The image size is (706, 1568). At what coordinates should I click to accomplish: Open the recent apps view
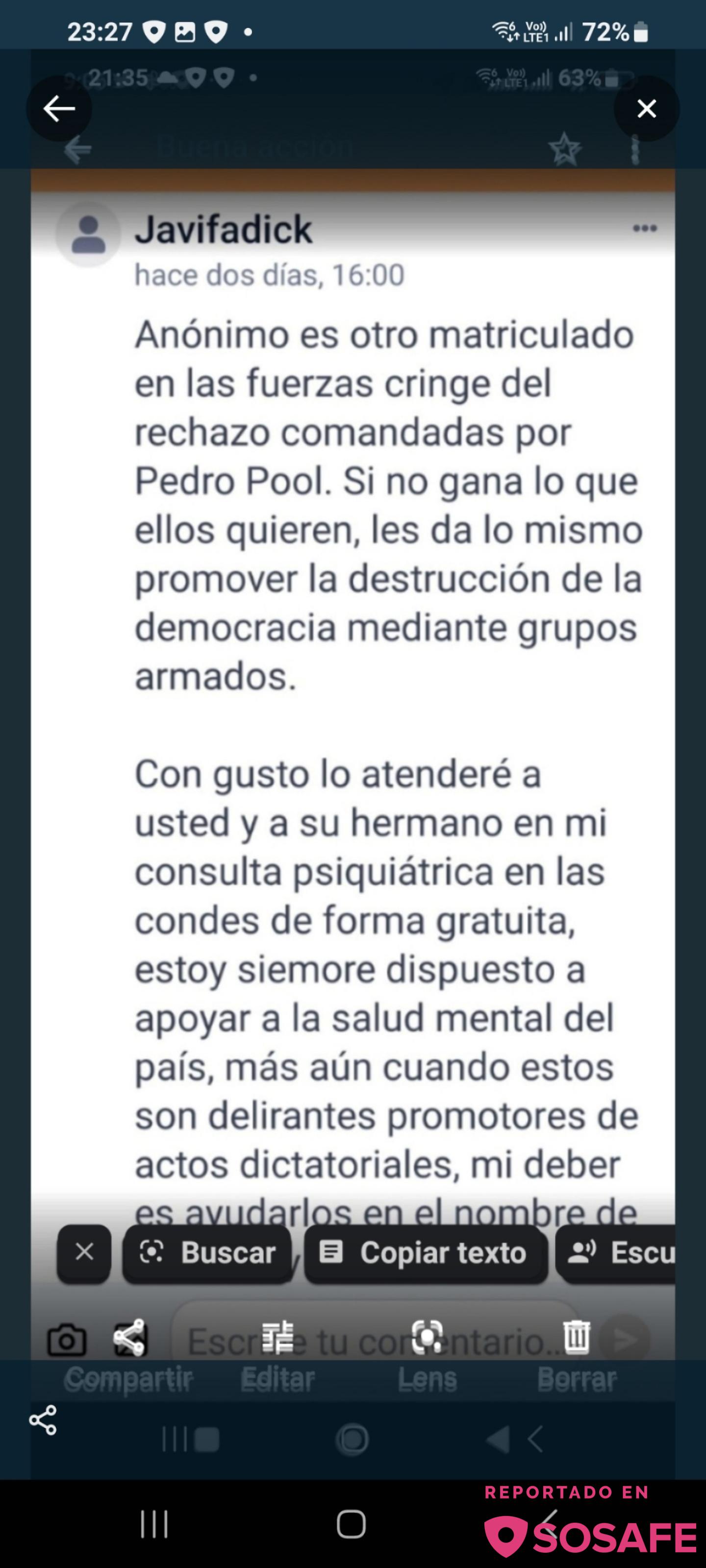154,1523
